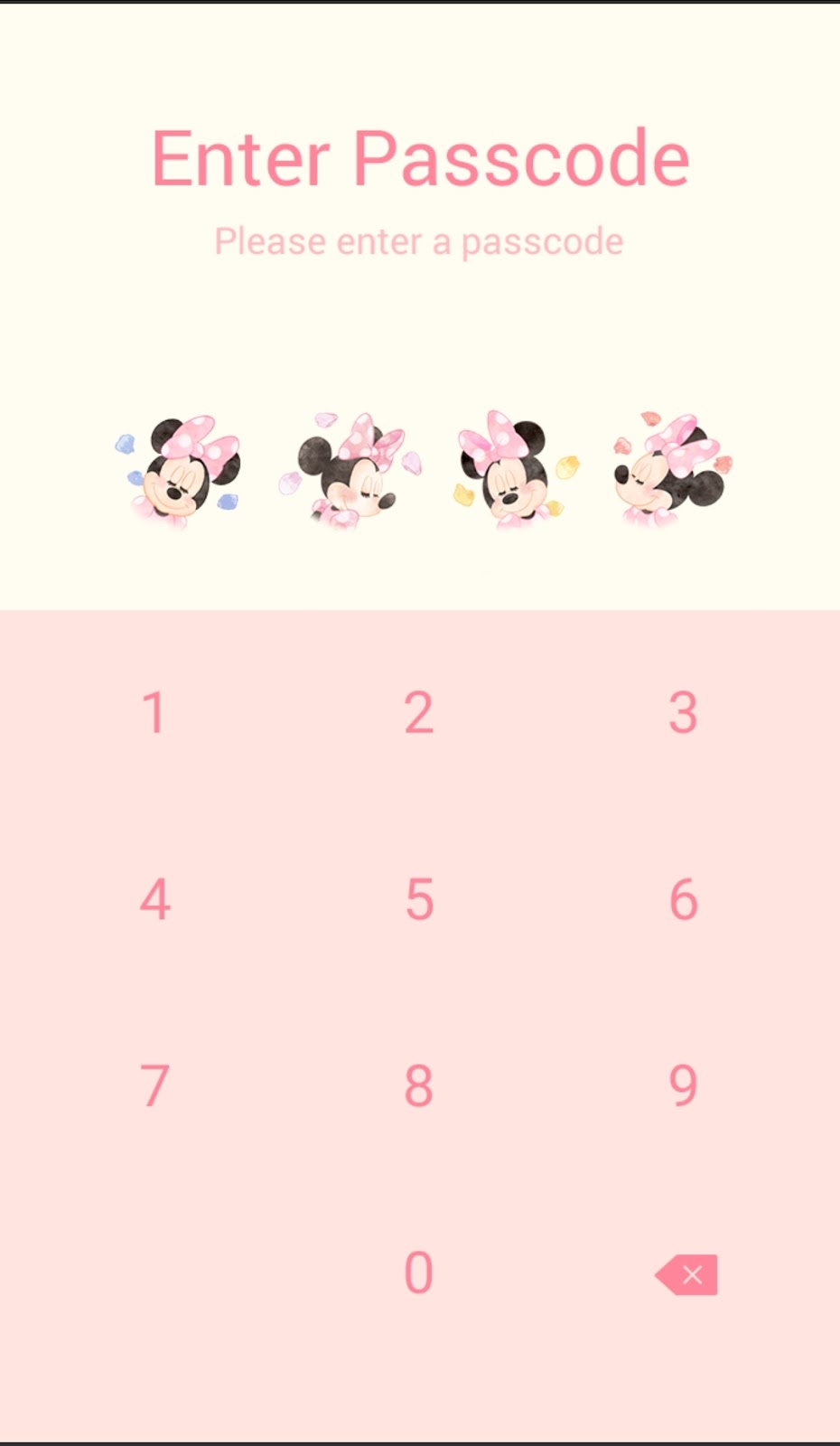Tap the number 6 key
840x1446 pixels.
(684, 899)
